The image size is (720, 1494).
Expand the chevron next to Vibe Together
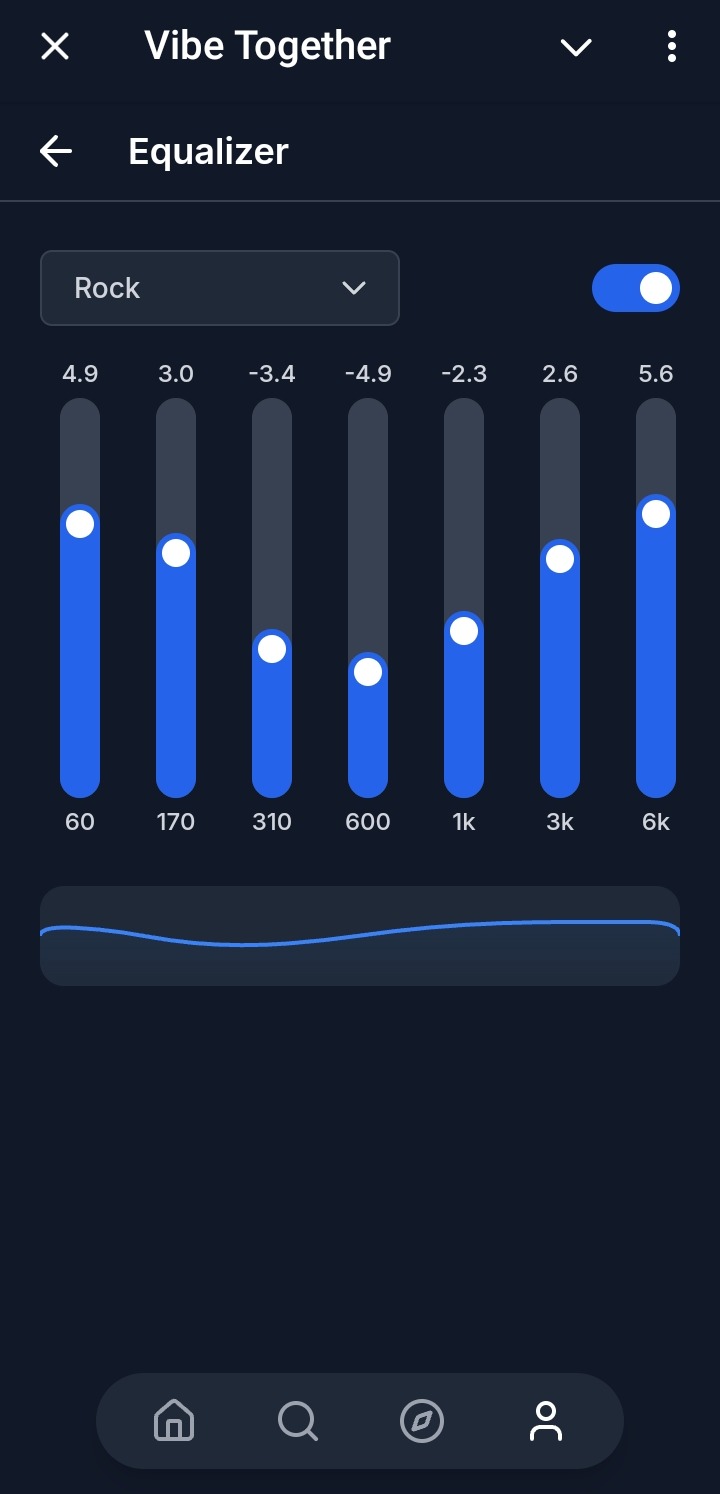[576, 47]
